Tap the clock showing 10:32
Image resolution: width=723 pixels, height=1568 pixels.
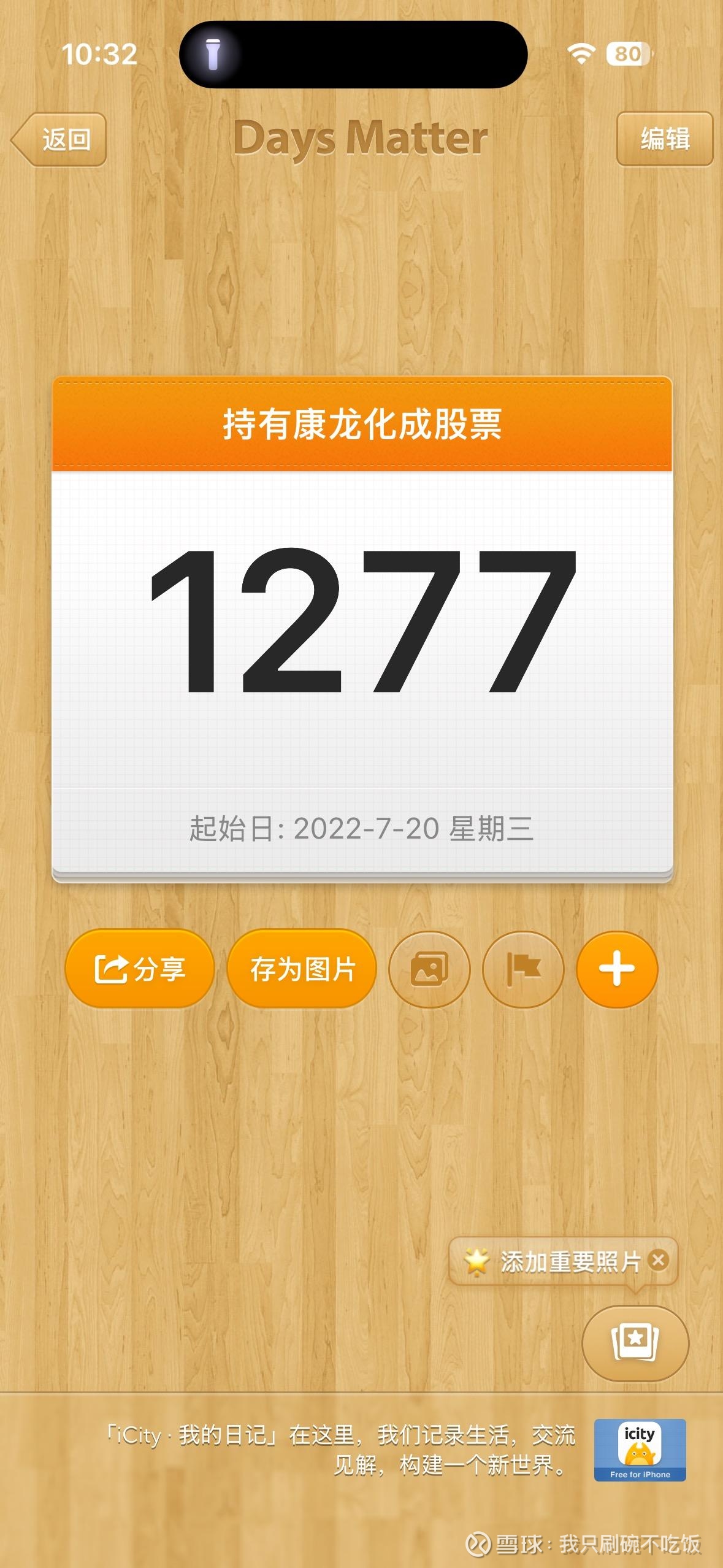pyautogui.click(x=100, y=55)
